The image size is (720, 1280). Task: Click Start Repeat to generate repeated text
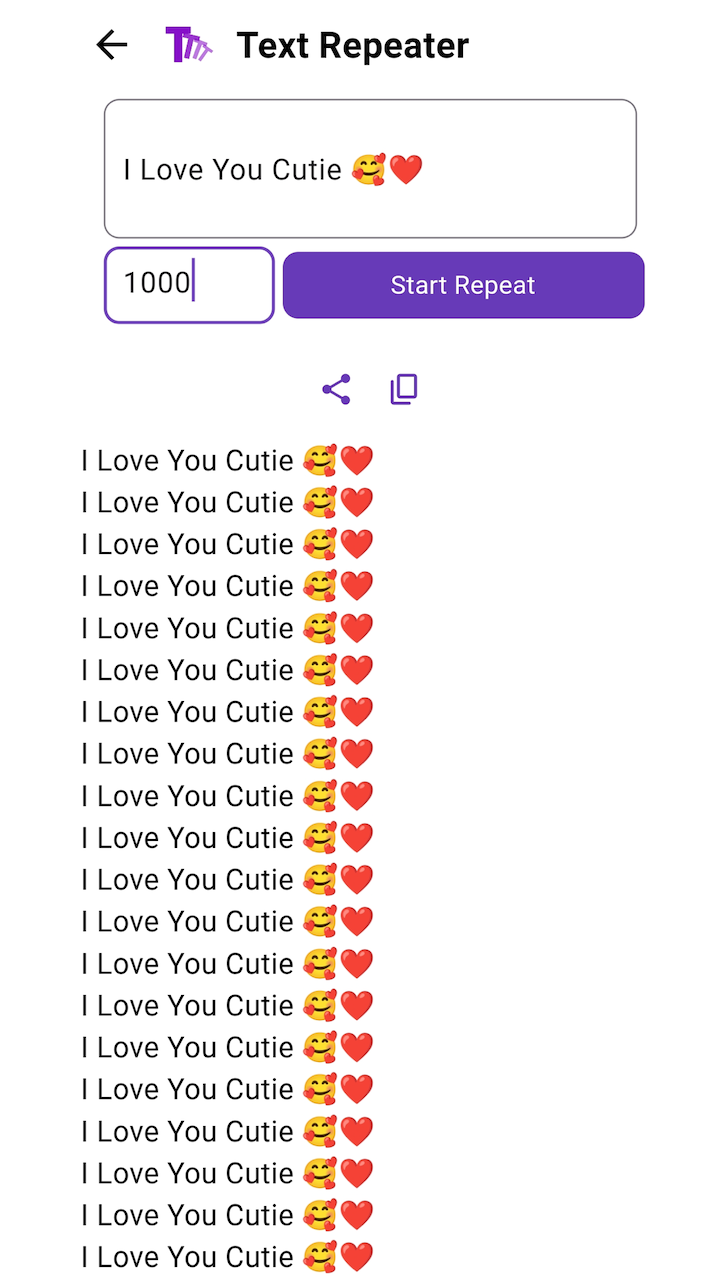[x=463, y=285]
